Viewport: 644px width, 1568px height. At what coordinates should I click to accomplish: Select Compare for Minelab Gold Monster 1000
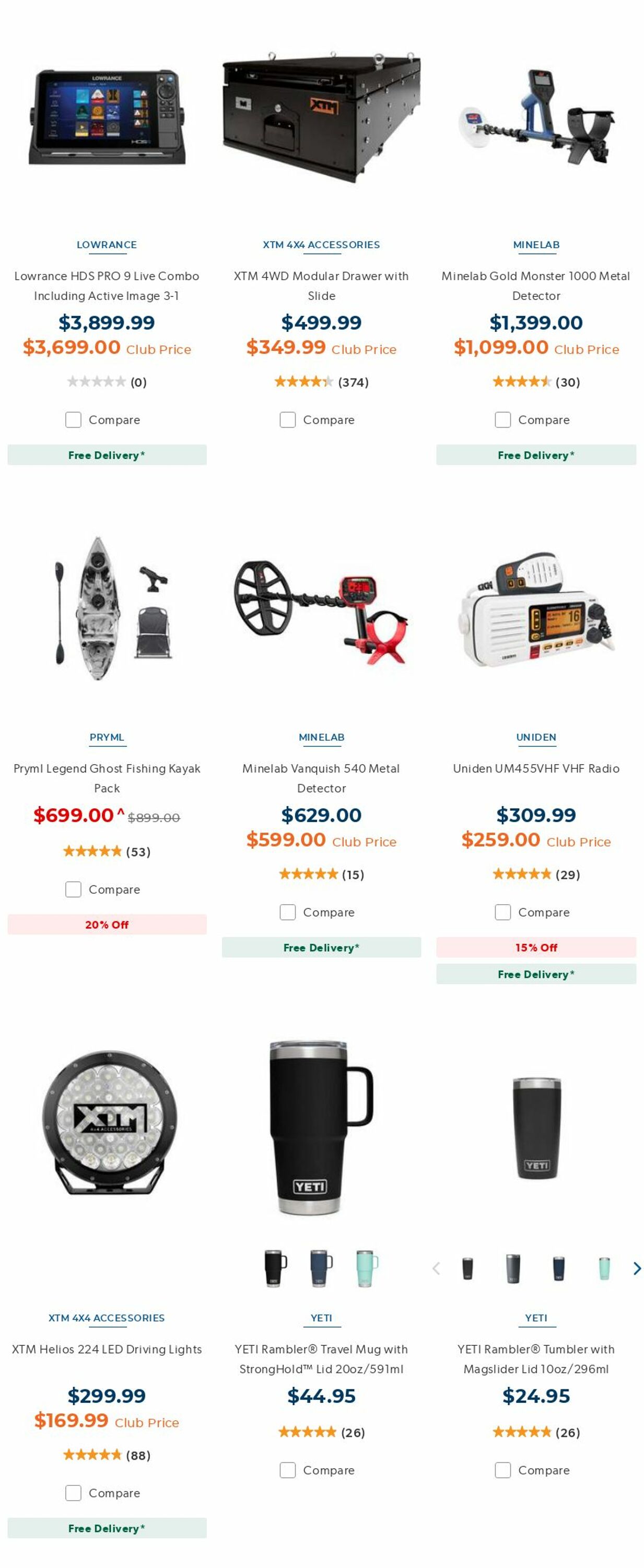point(503,420)
